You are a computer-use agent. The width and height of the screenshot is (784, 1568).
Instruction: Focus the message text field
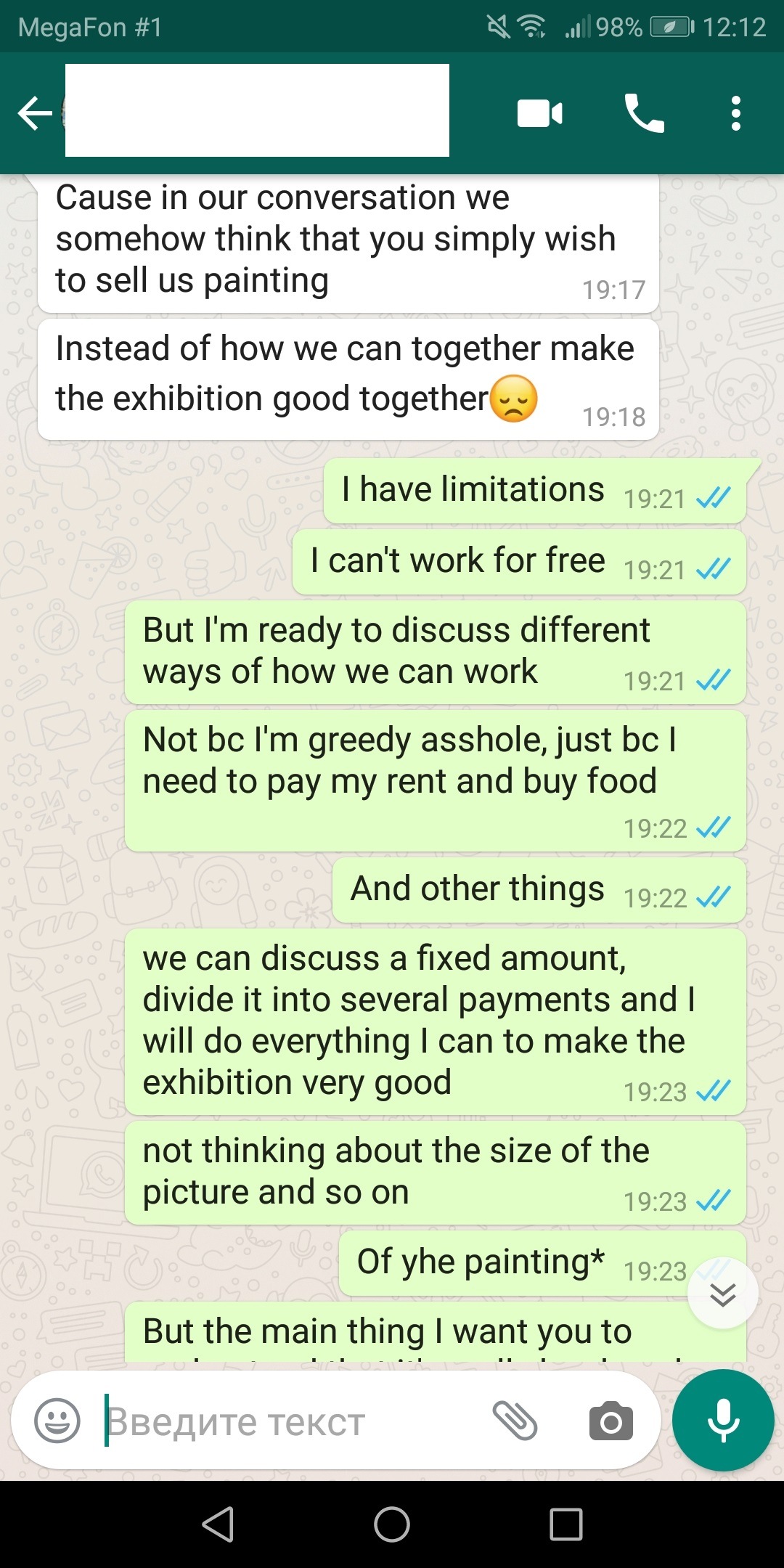pyautogui.click(x=290, y=1421)
